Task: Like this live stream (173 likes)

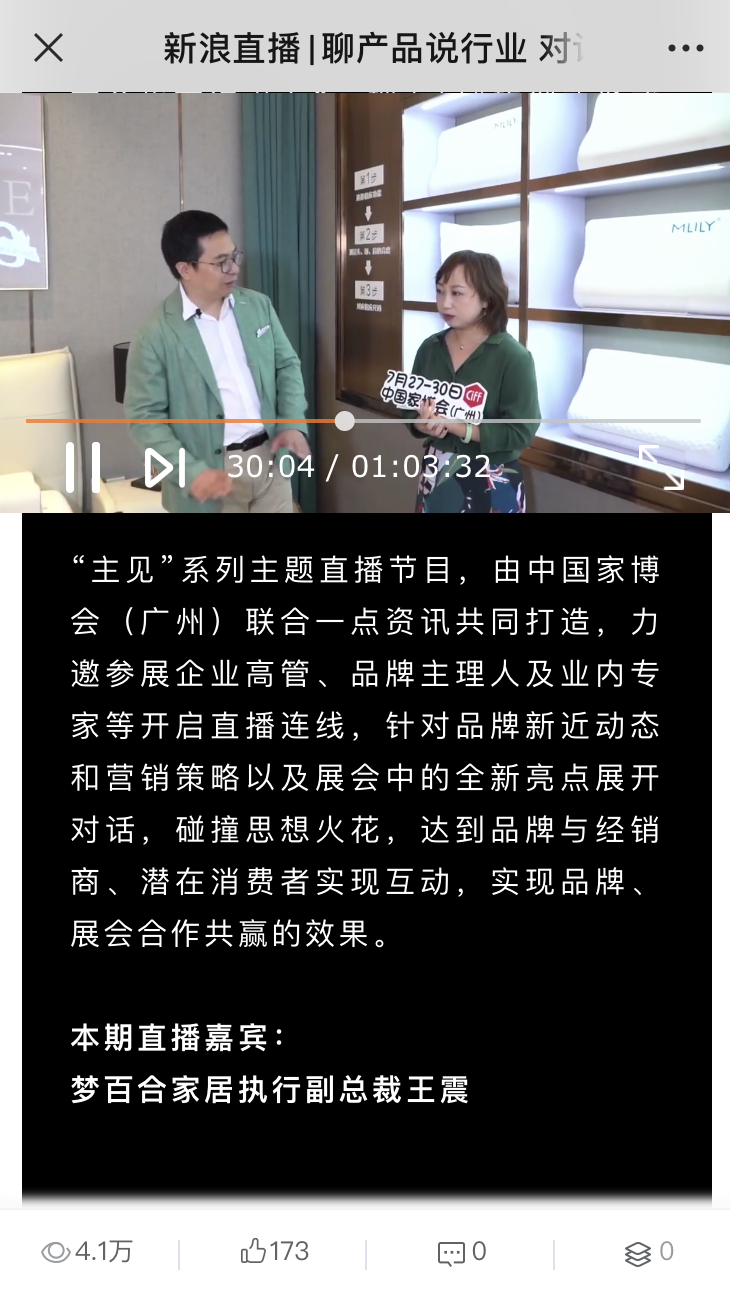Action: [273, 1252]
